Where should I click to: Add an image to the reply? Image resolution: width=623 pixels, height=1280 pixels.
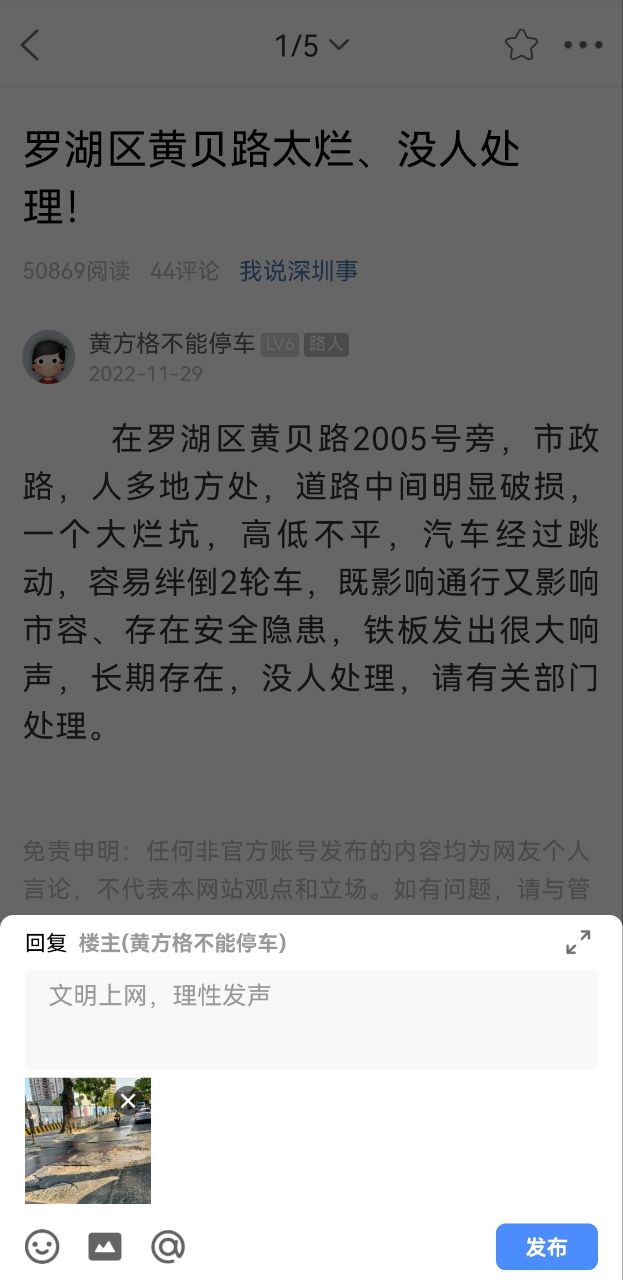point(105,1246)
